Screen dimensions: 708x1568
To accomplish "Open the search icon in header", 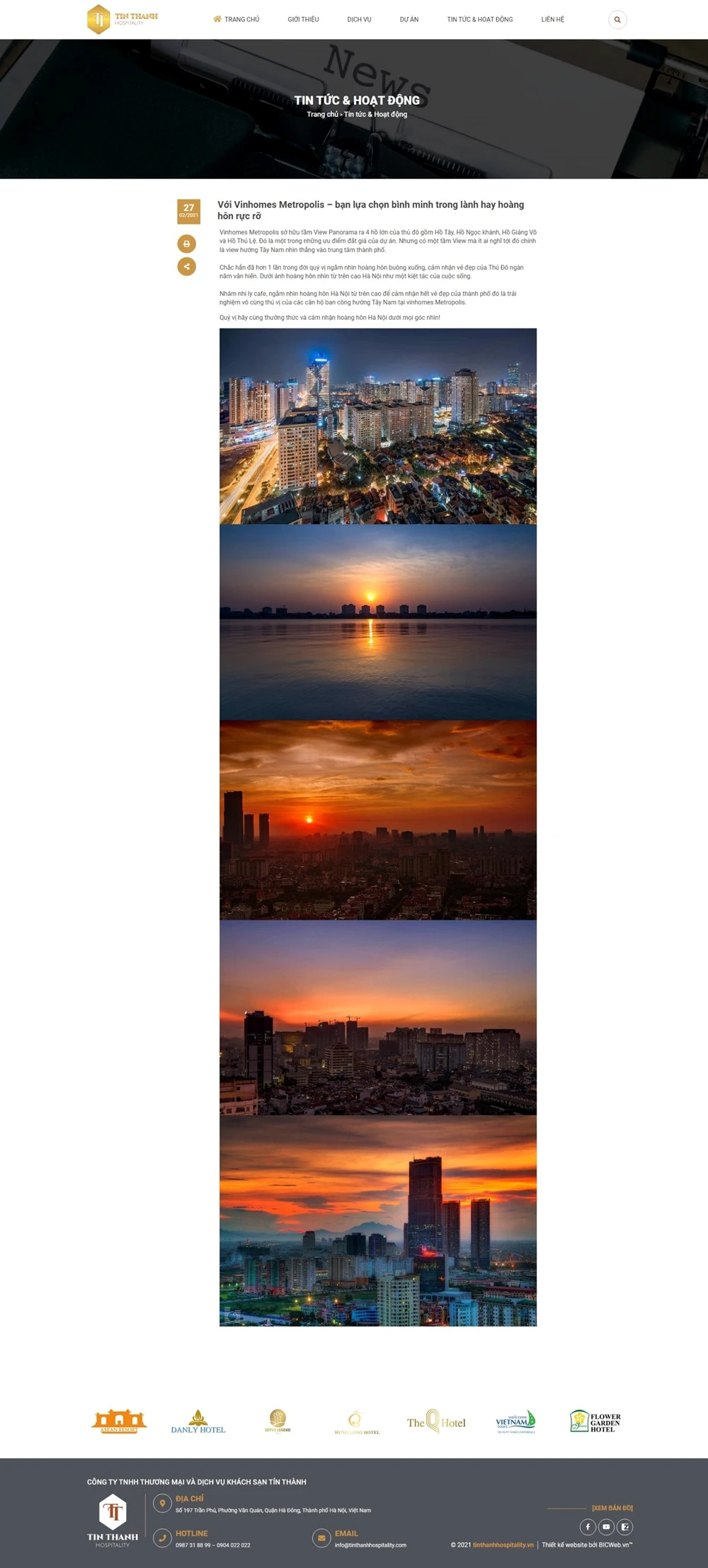I will pyautogui.click(x=617, y=20).
